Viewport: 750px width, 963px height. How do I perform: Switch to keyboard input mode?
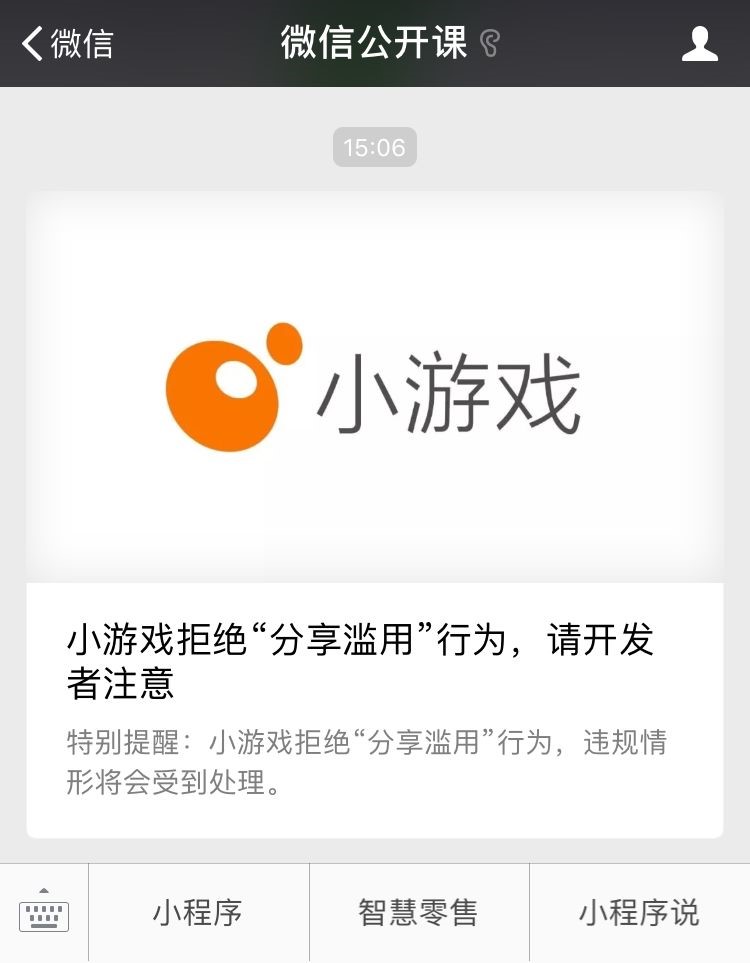tap(44, 912)
